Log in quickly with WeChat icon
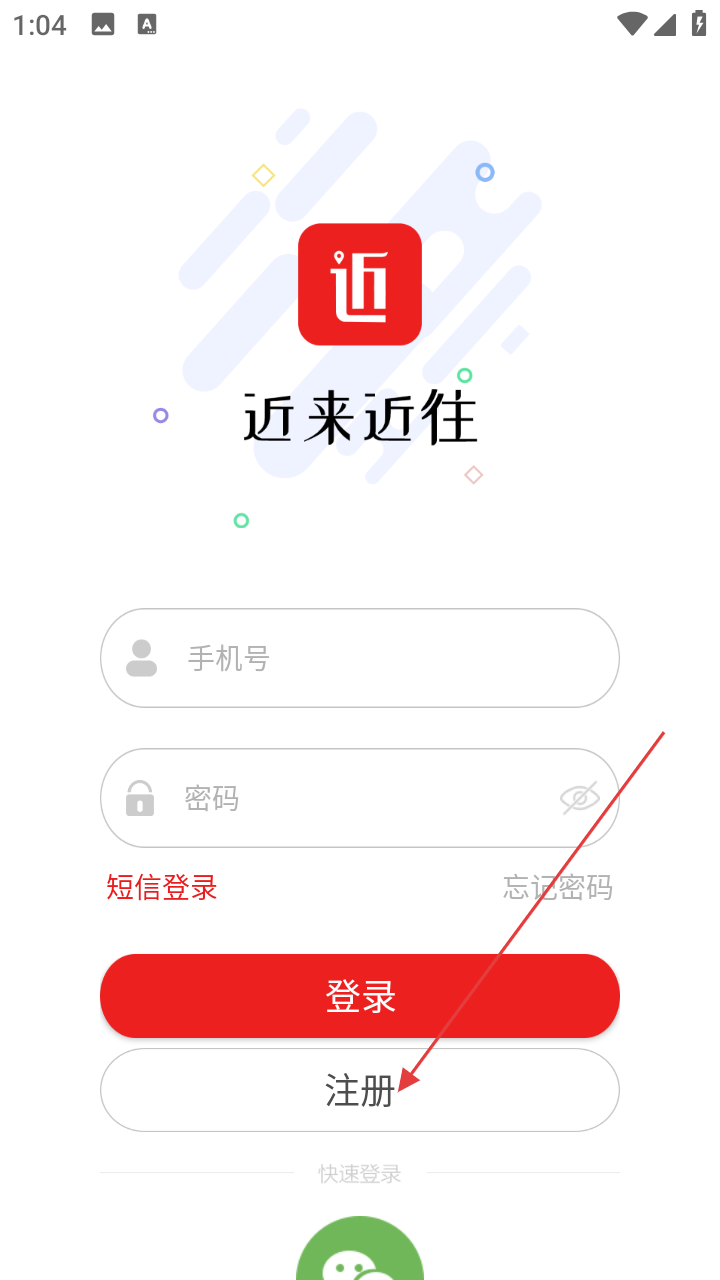The height and width of the screenshot is (1280, 720). pyautogui.click(x=360, y=1254)
